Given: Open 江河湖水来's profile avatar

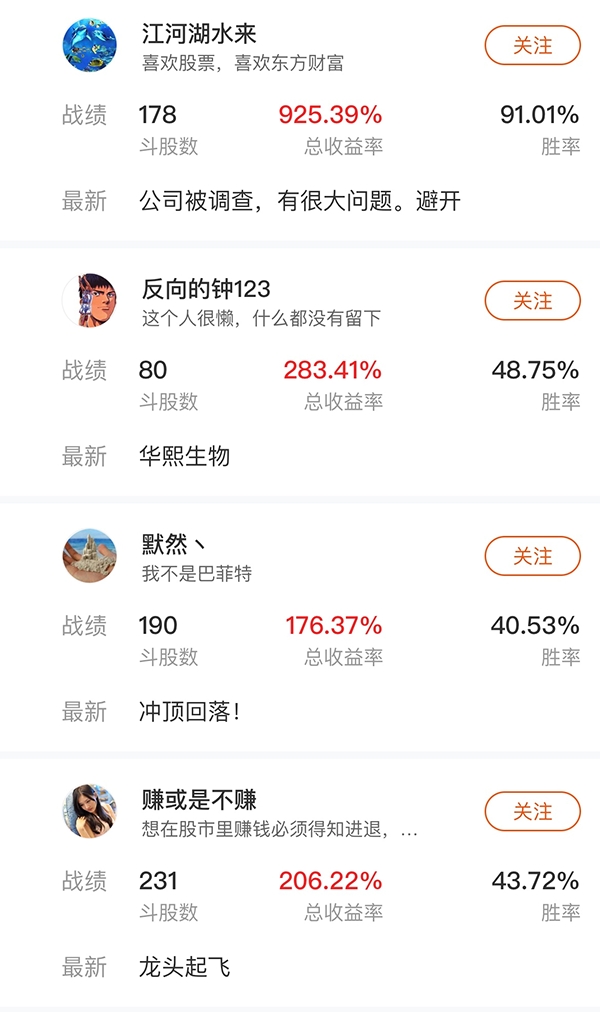Looking at the screenshot, I should [90, 45].
